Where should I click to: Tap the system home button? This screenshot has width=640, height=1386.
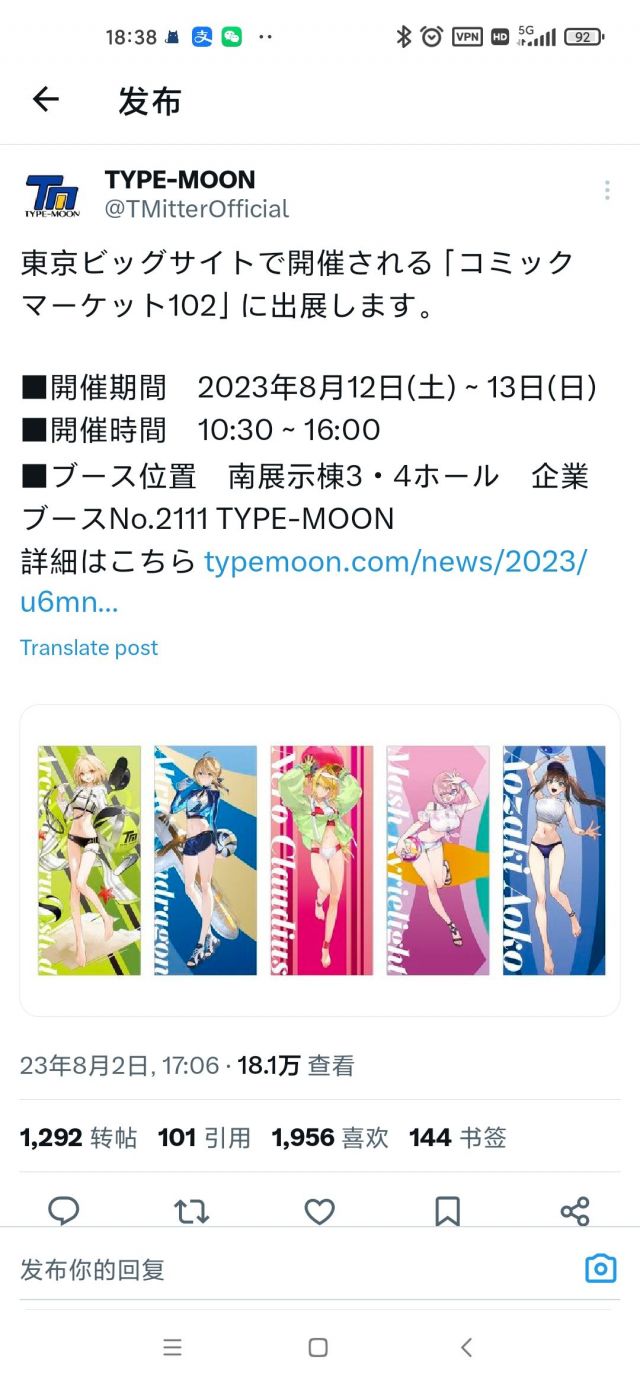(318, 1347)
